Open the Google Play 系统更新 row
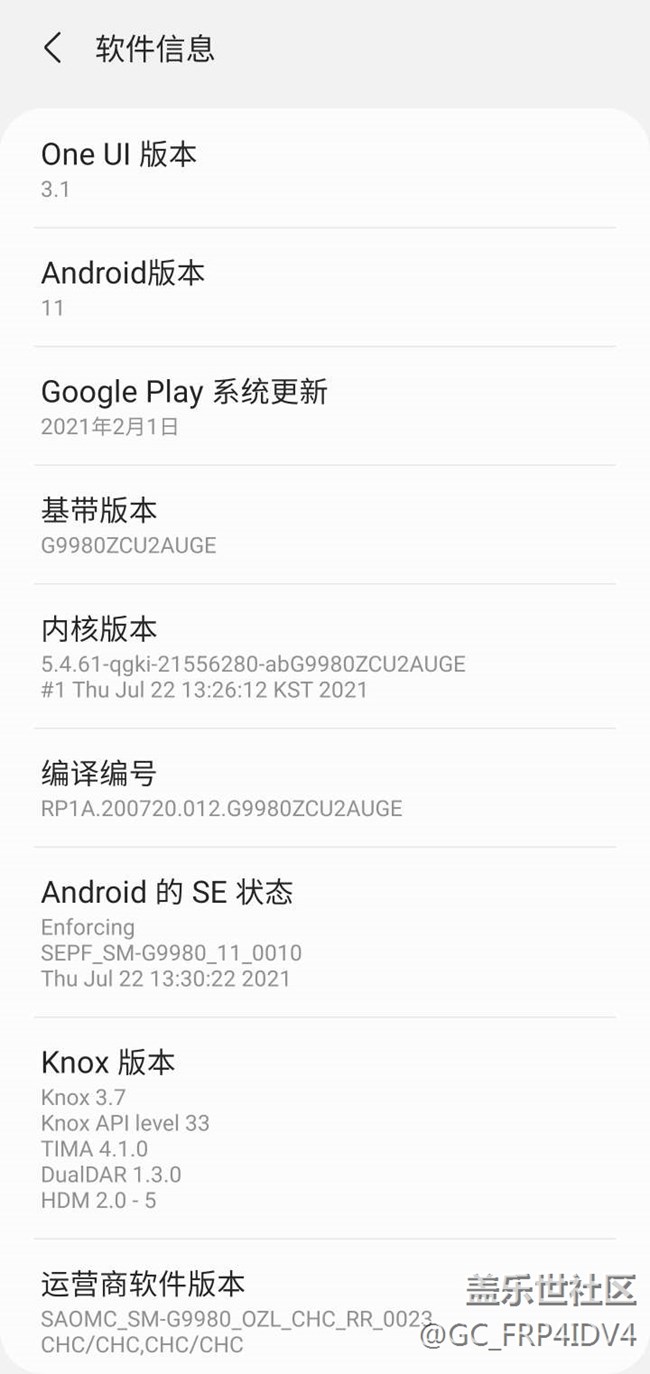This screenshot has width=650, height=1374. pos(325,406)
